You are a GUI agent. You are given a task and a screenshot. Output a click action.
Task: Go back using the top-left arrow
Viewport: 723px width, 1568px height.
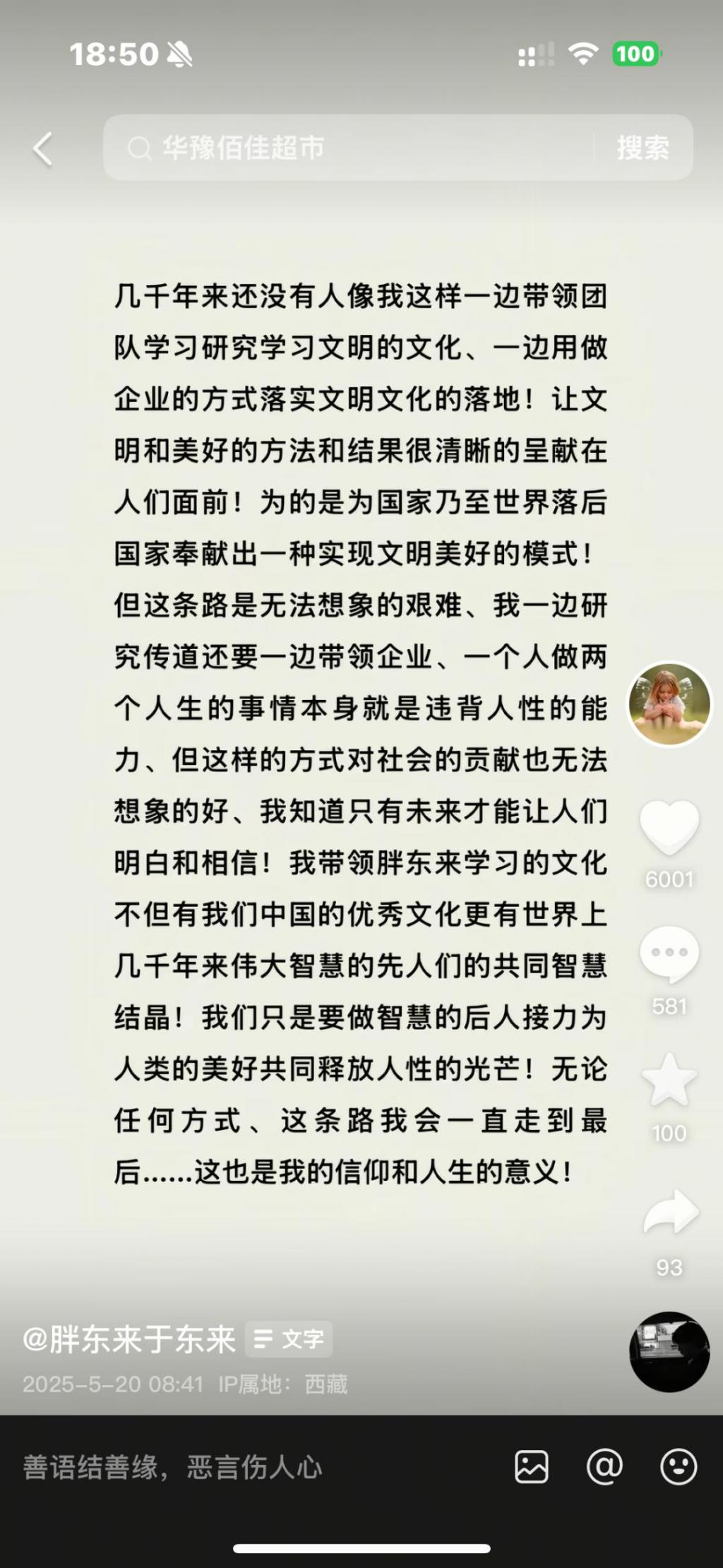pyautogui.click(x=43, y=149)
